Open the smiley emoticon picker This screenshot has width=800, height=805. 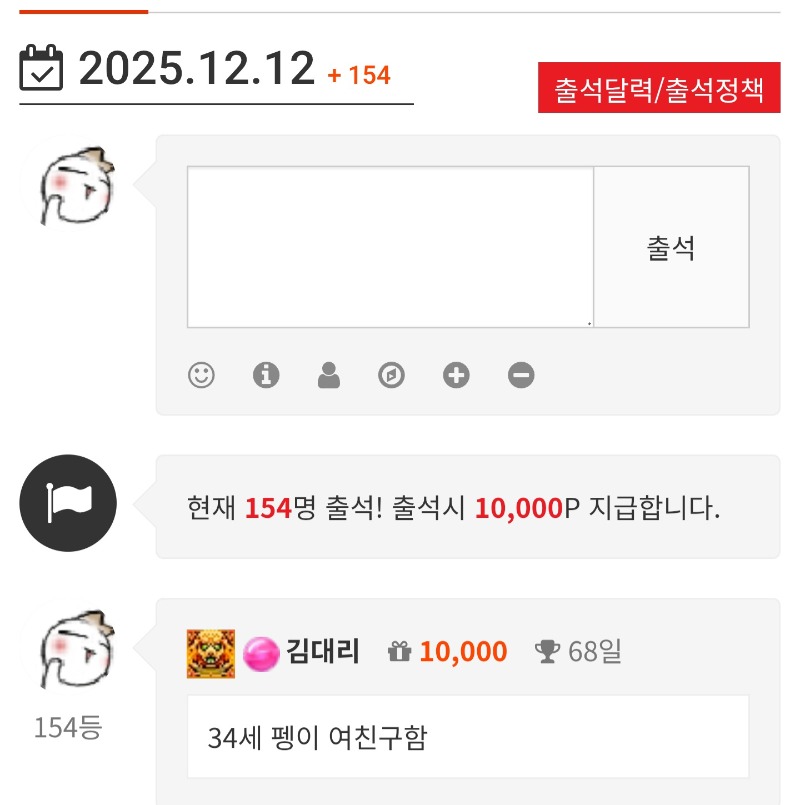tap(202, 376)
